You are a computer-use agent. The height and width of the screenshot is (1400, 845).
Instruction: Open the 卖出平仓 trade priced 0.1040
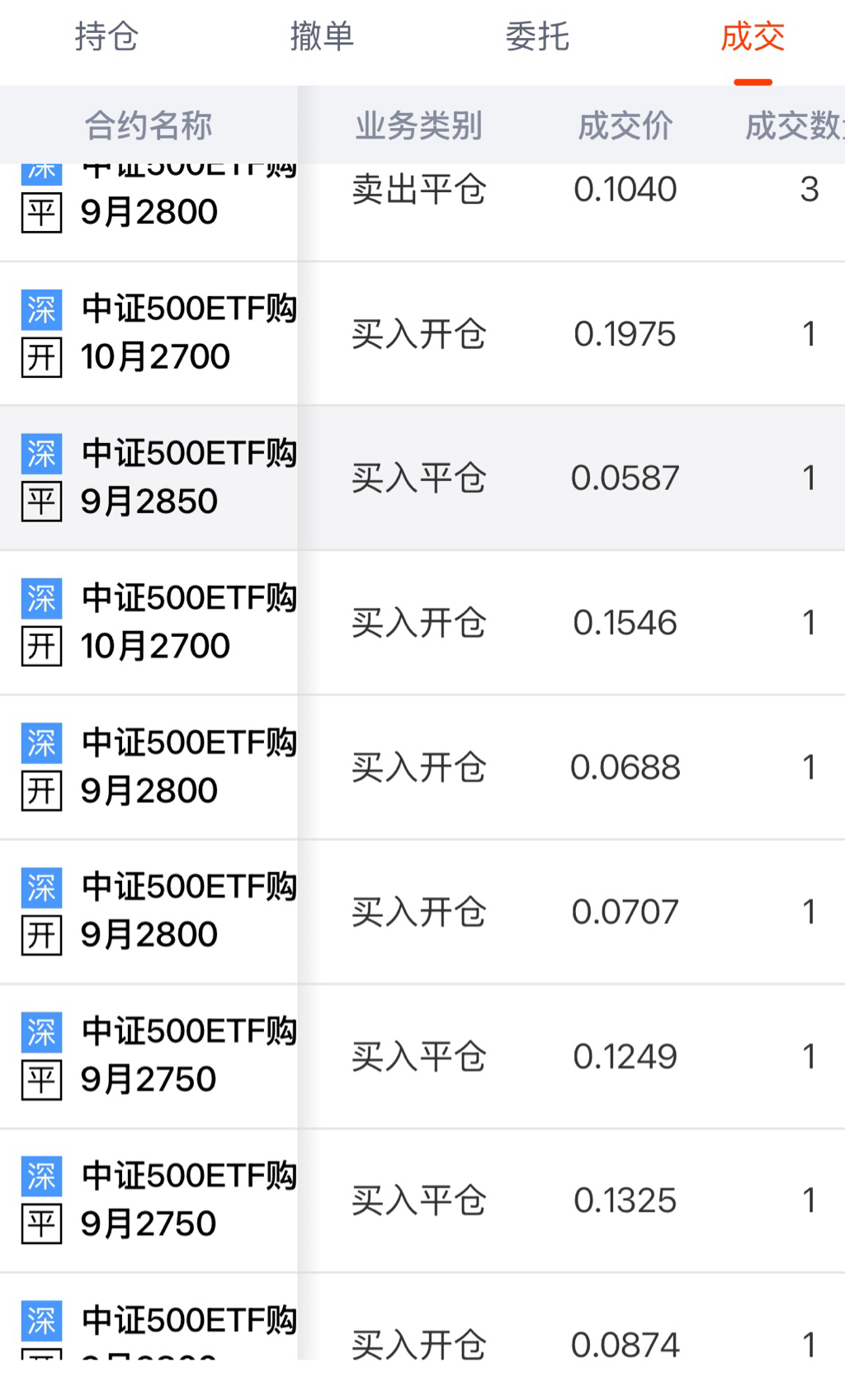422,212
